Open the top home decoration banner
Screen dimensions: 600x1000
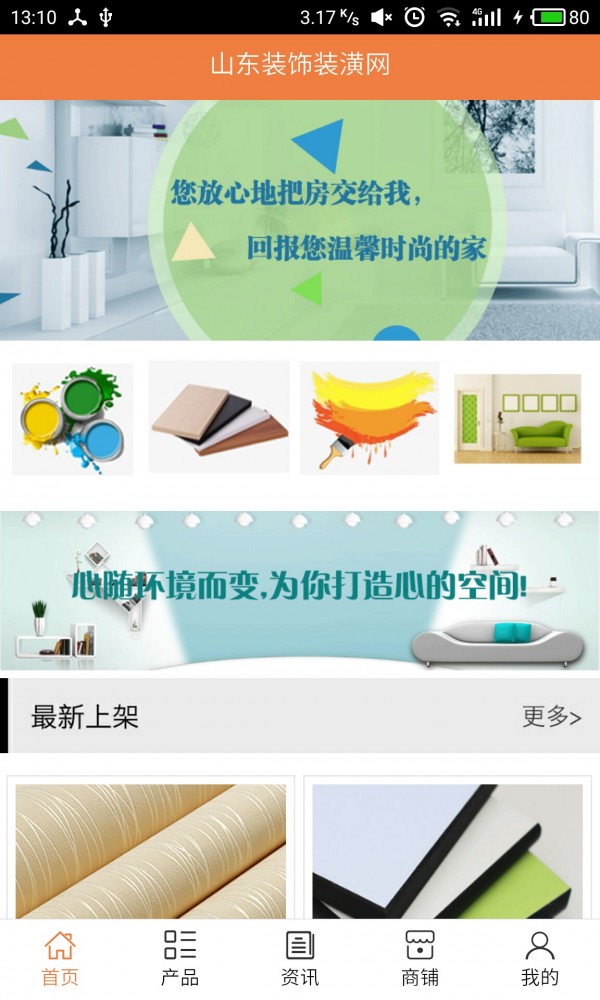[300, 220]
